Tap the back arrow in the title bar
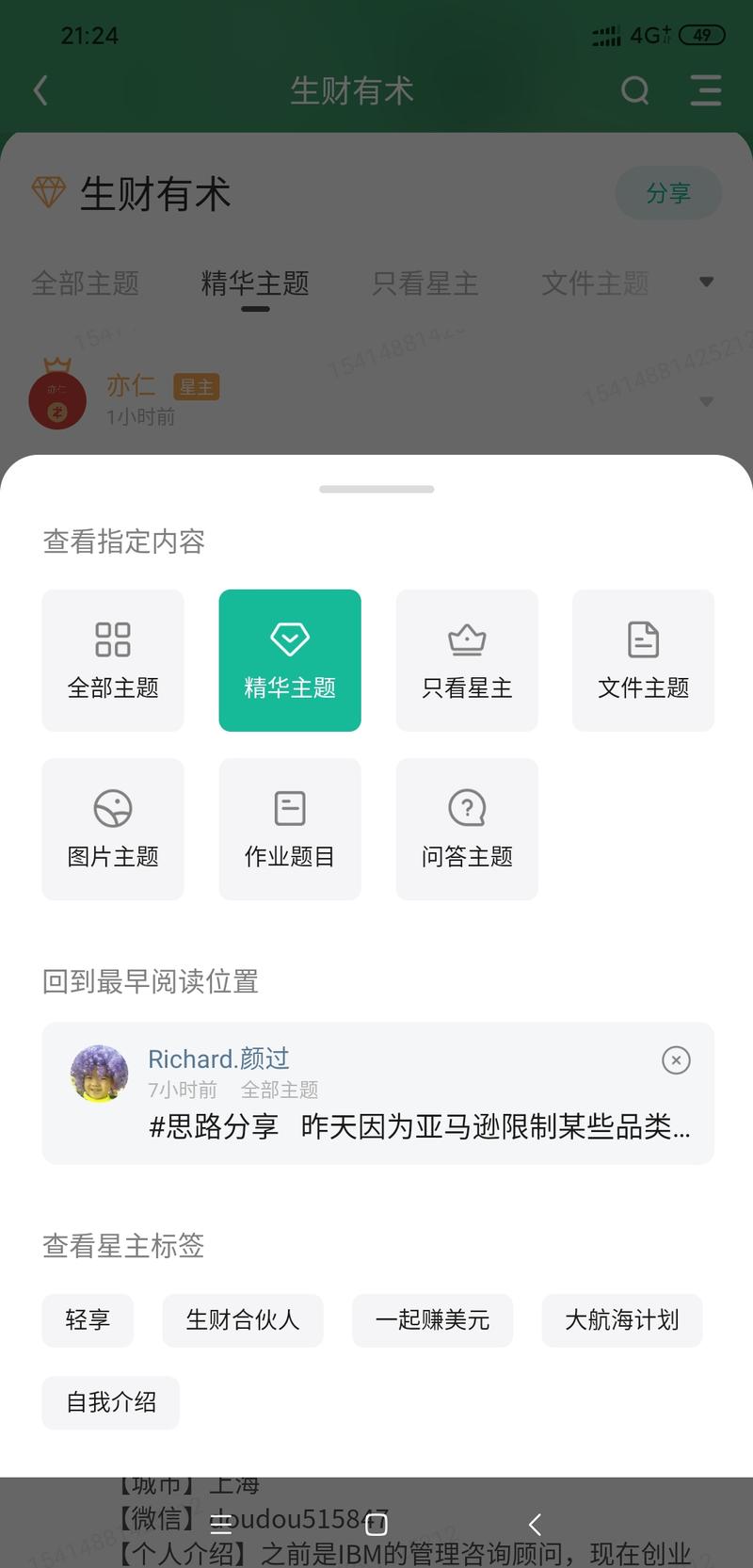This screenshot has width=753, height=1568. (x=40, y=90)
